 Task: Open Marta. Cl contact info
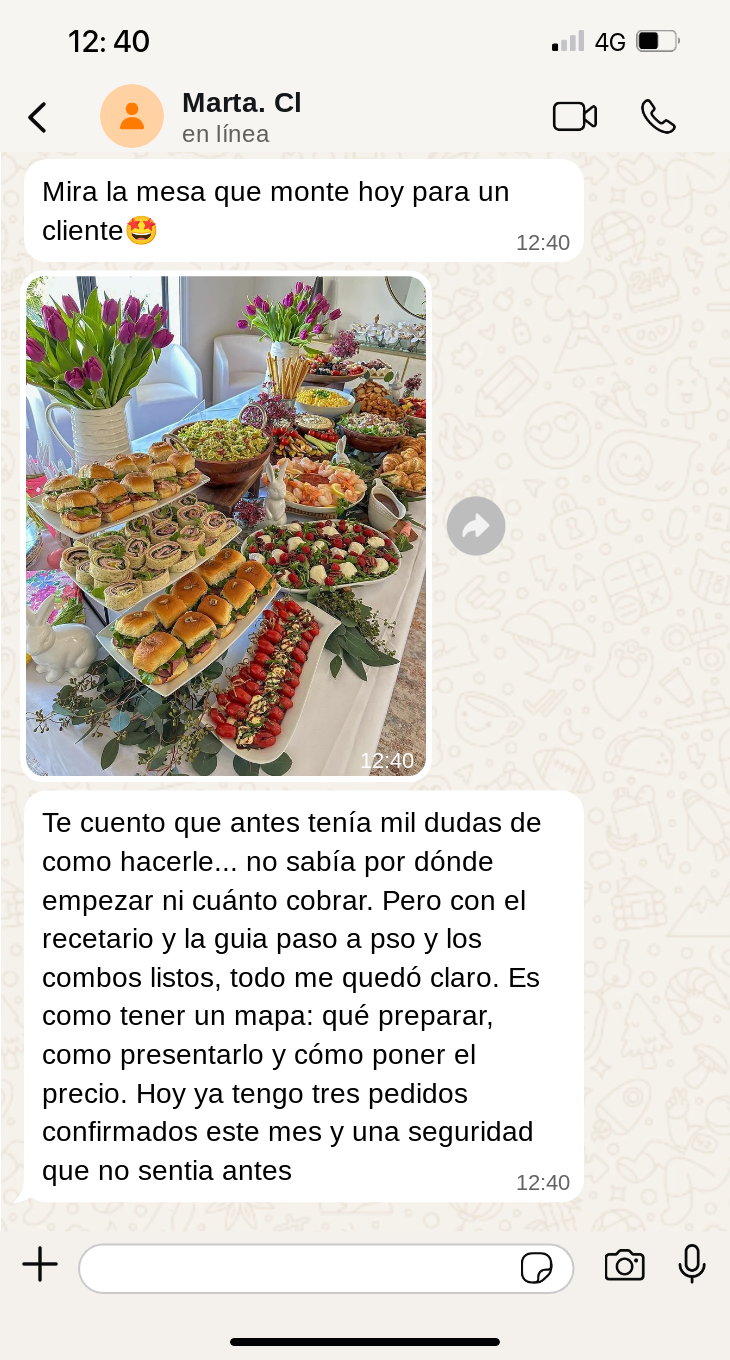coord(241,116)
